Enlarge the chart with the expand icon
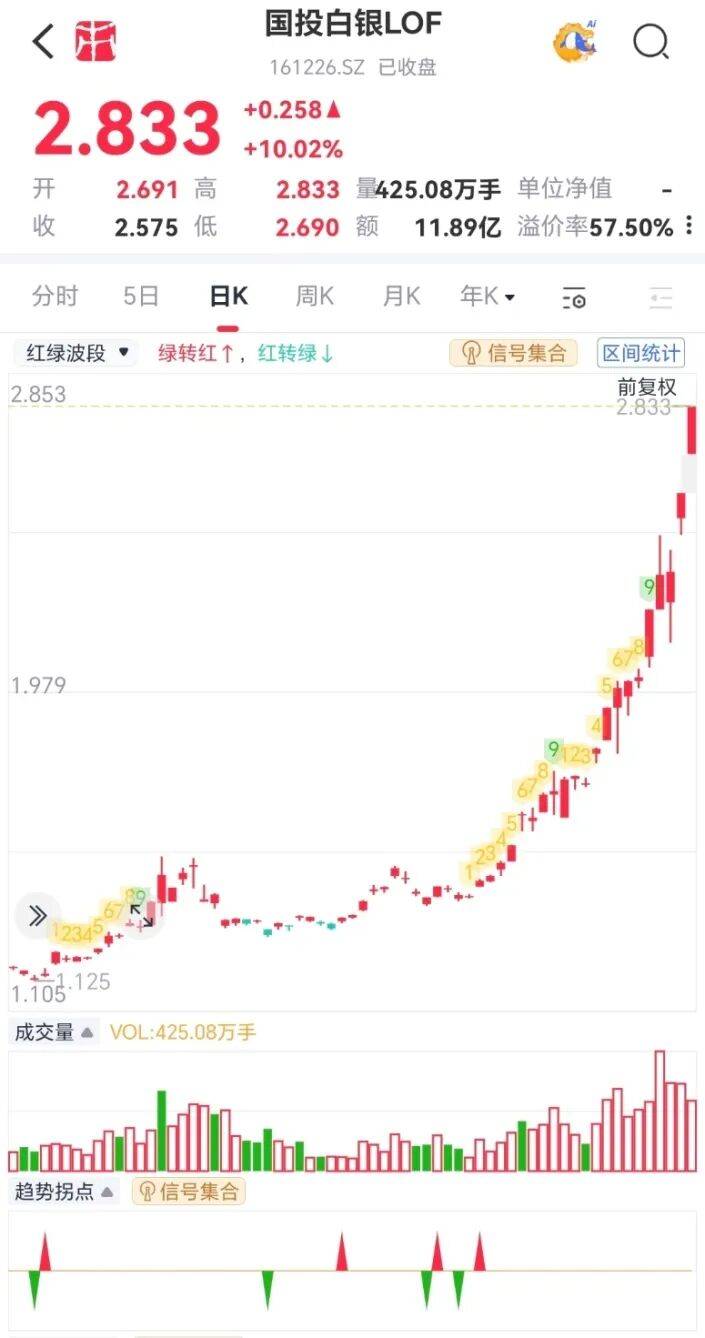The image size is (705, 1338). point(141,916)
